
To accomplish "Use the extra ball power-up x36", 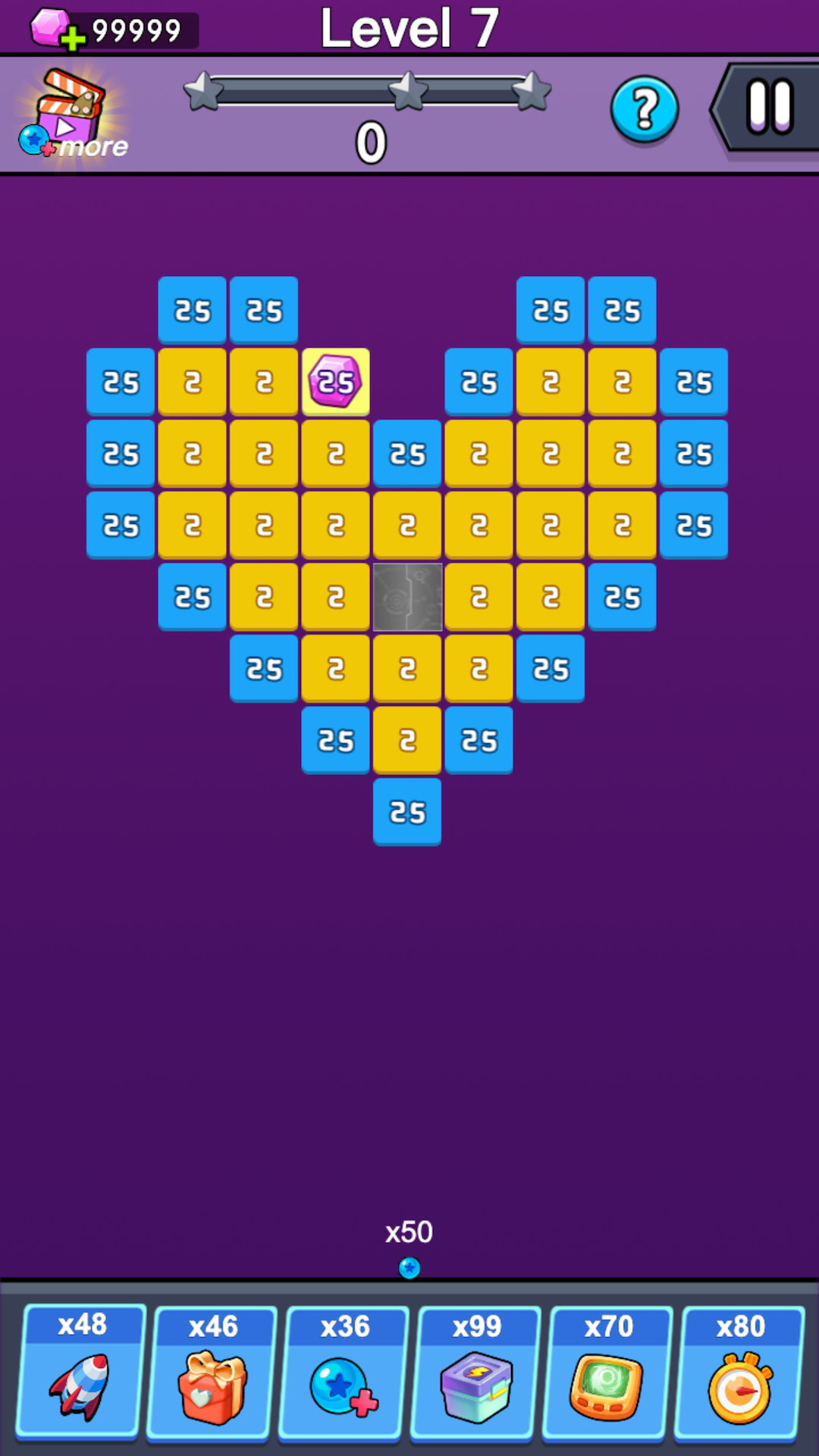I will click(x=344, y=1373).
